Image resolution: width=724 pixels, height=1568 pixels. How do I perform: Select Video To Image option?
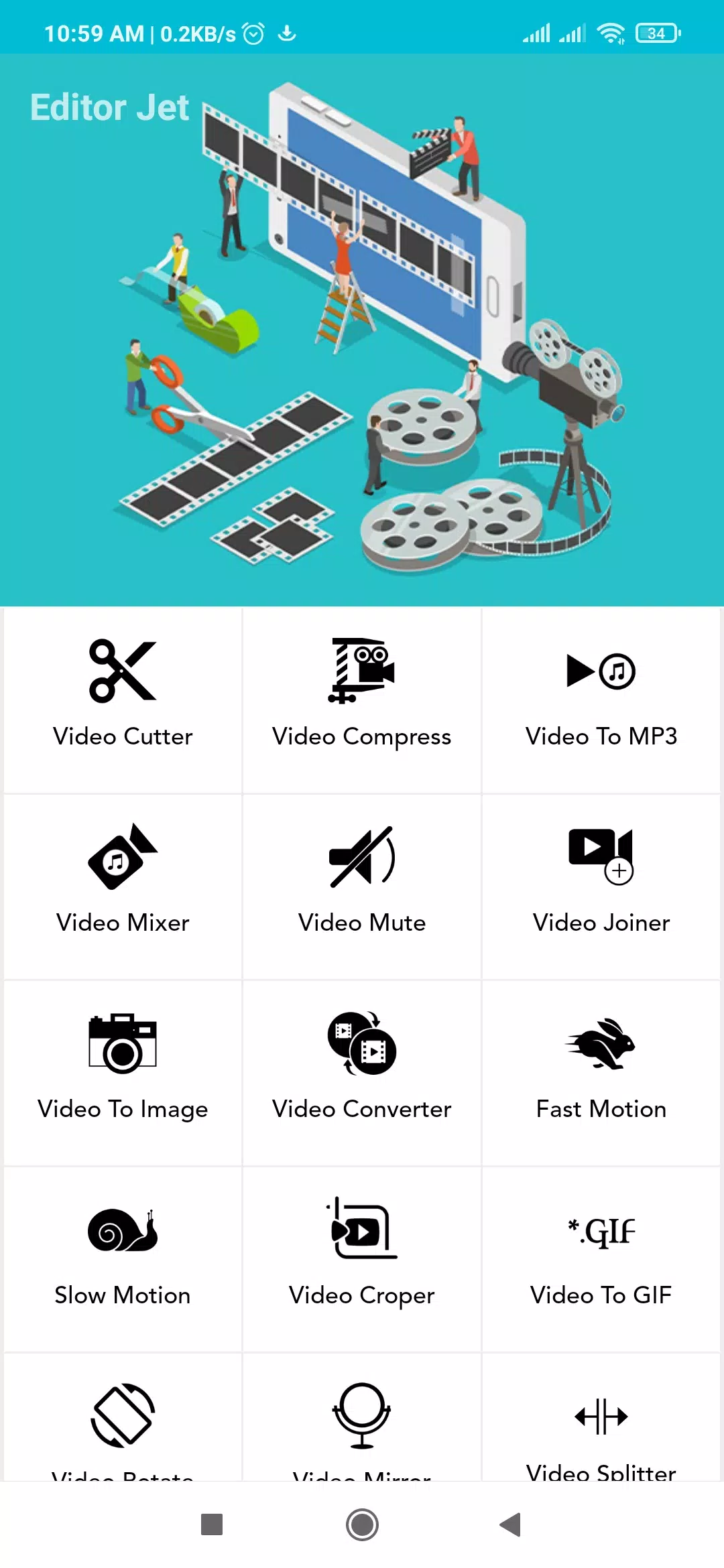(x=123, y=1071)
